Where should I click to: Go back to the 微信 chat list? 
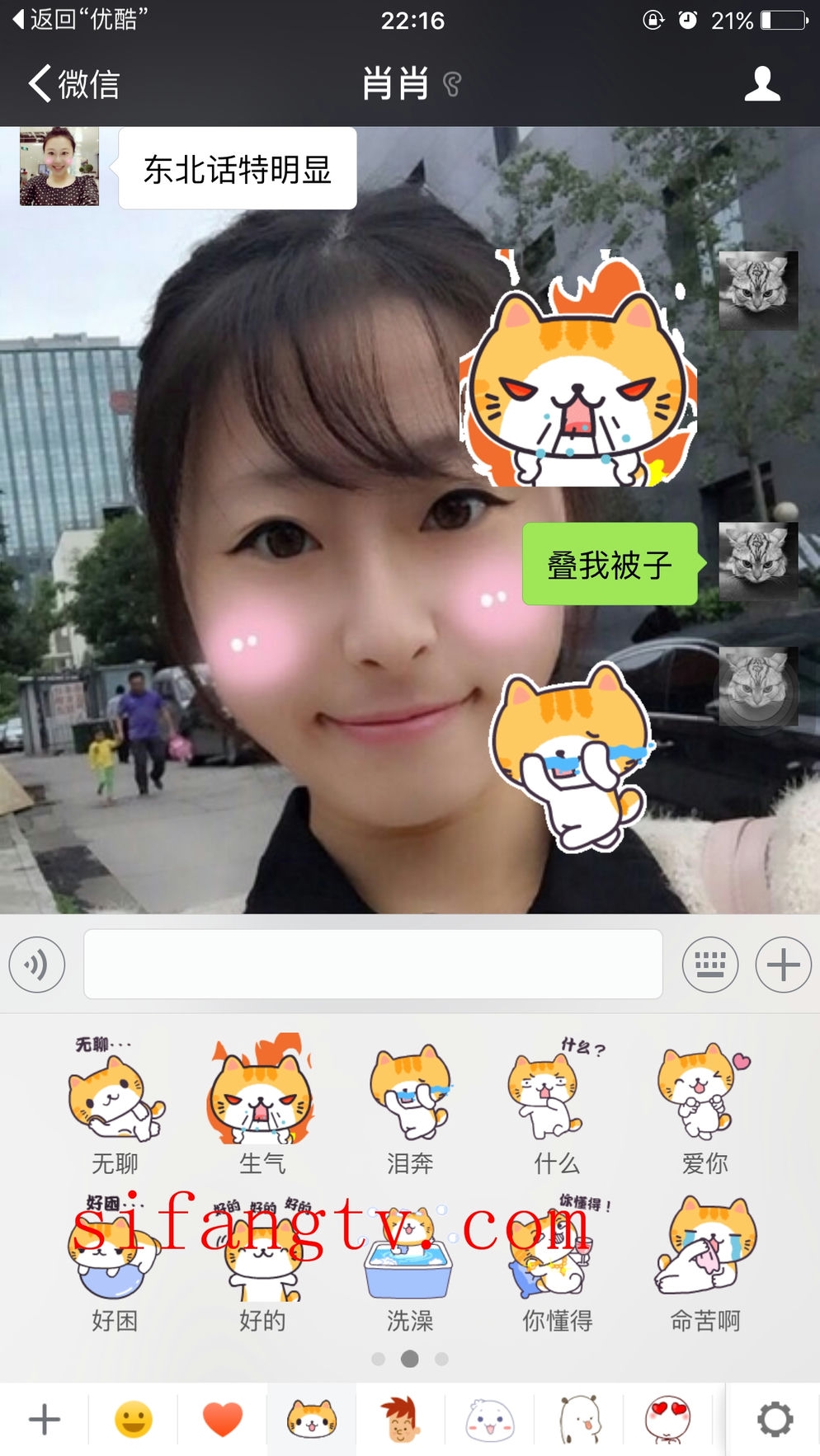73,84
